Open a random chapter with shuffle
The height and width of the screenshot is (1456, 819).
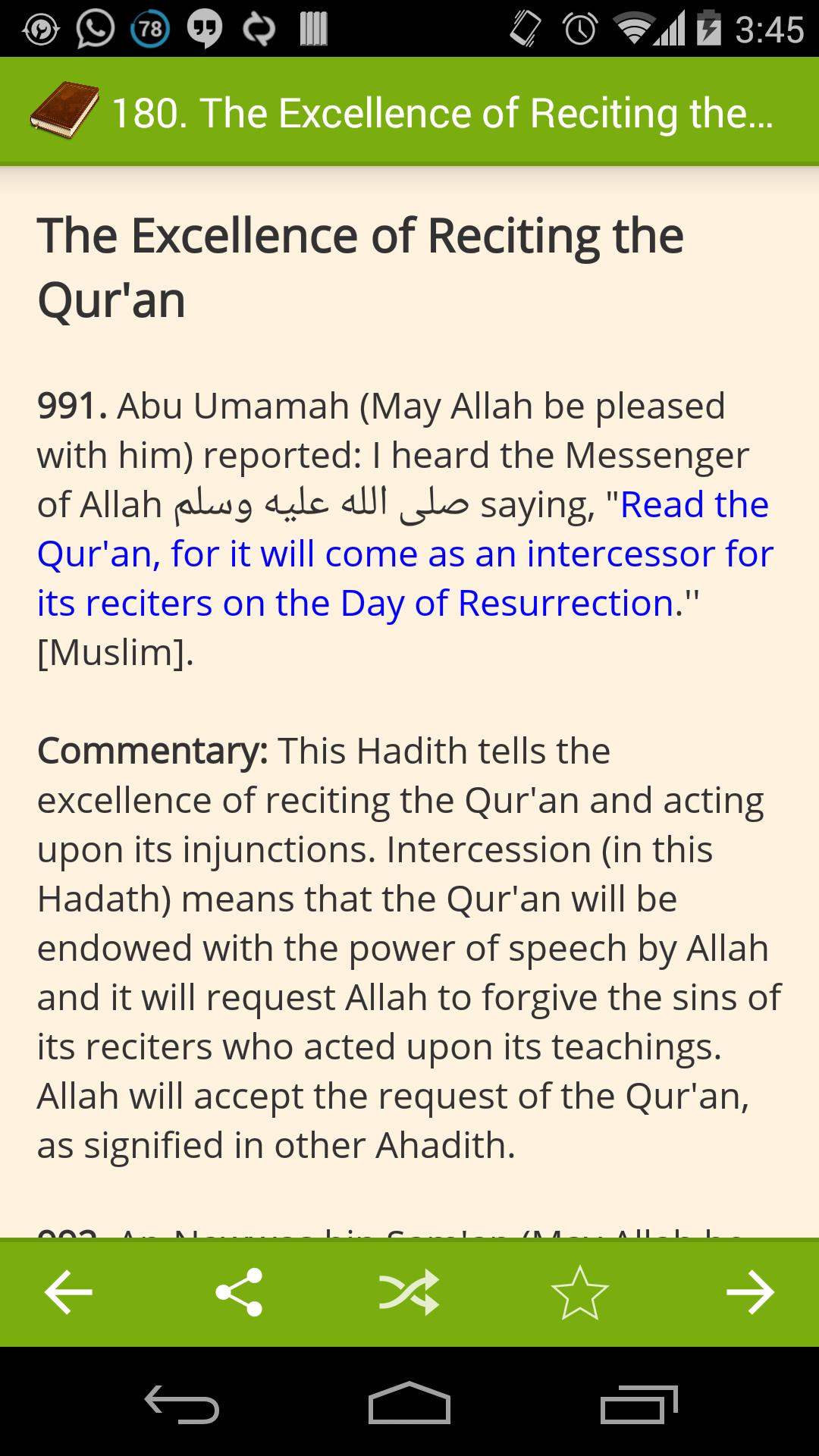[x=409, y=1292]
